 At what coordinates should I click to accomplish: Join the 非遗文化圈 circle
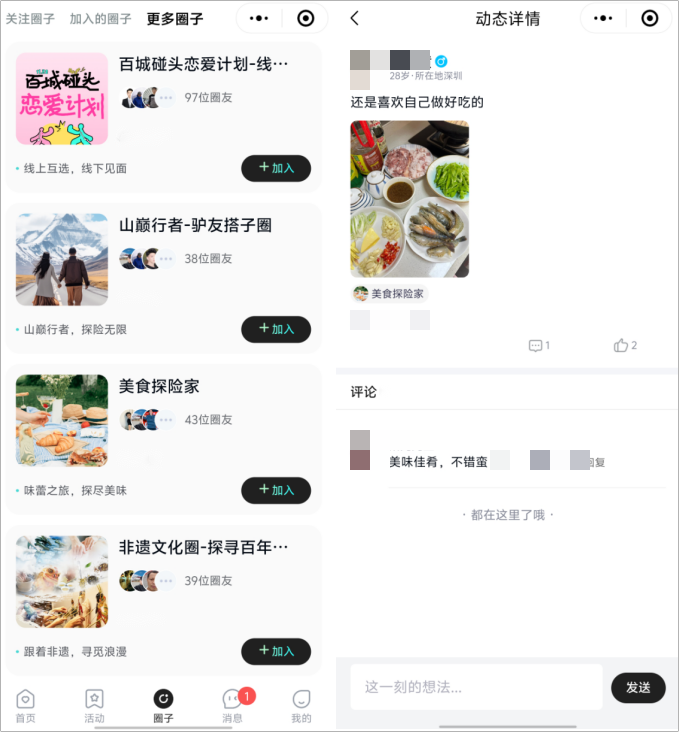(x=276, y=651)
